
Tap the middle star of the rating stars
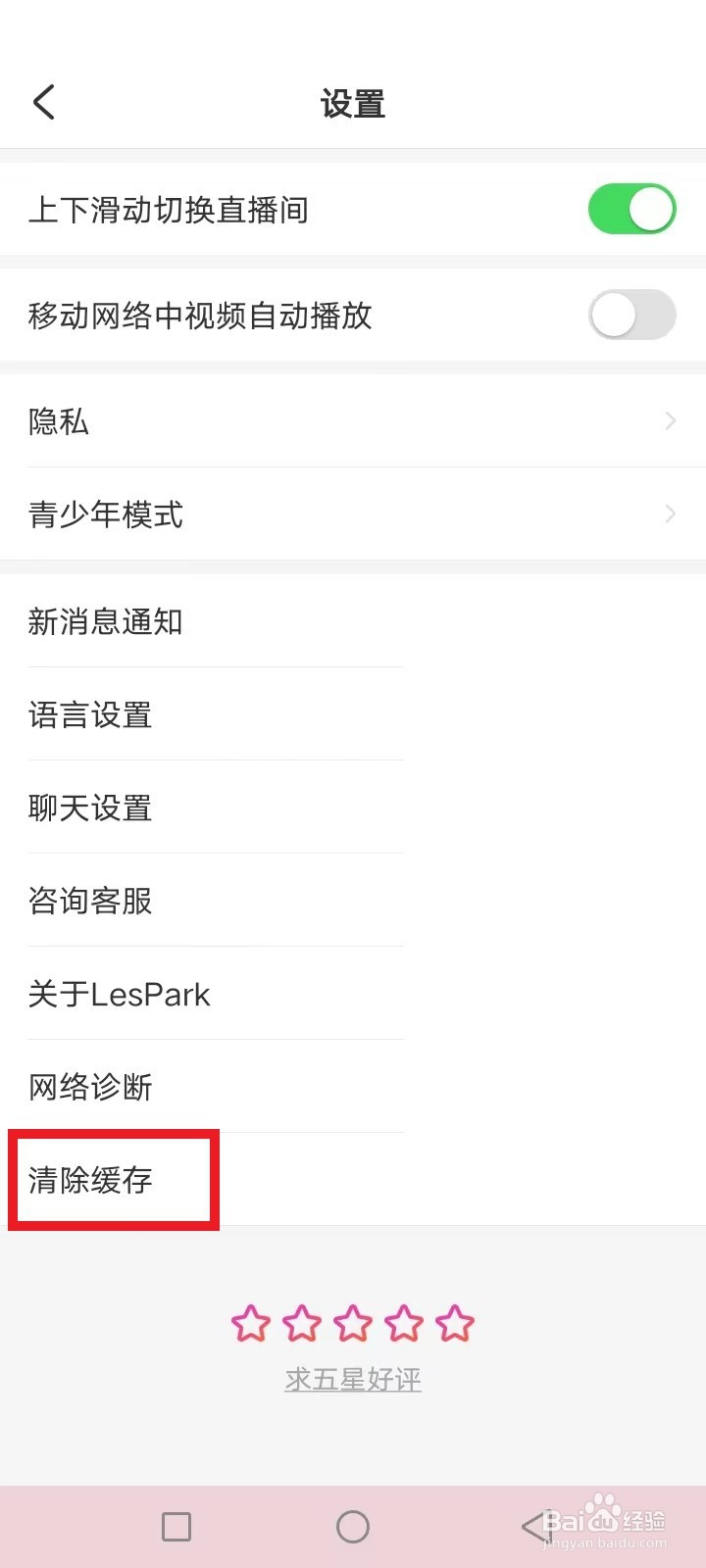pos(352,1323)
